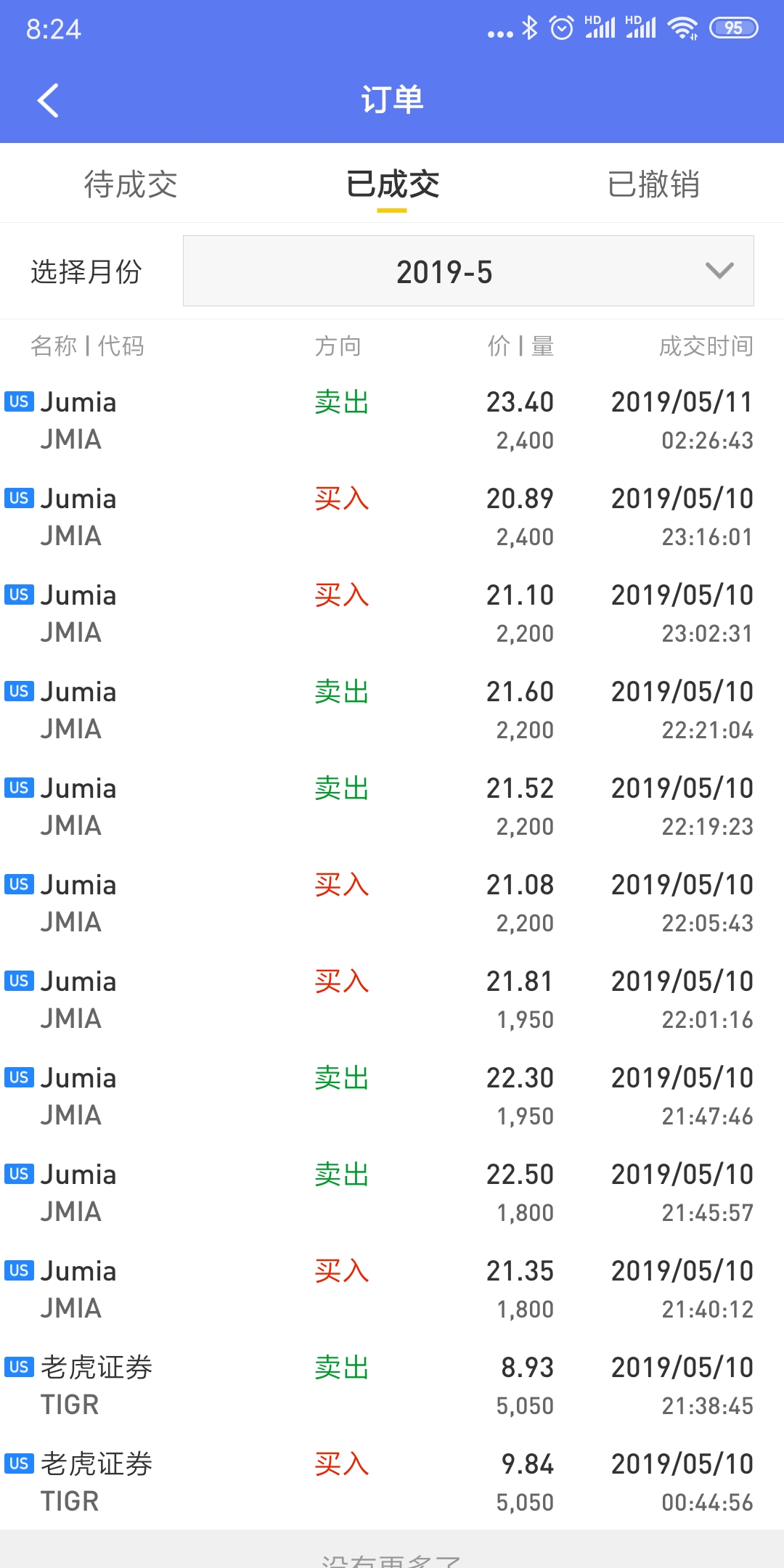Switch to the 待成交 tab
The image size is (784, 1568).
coord(131,184)
